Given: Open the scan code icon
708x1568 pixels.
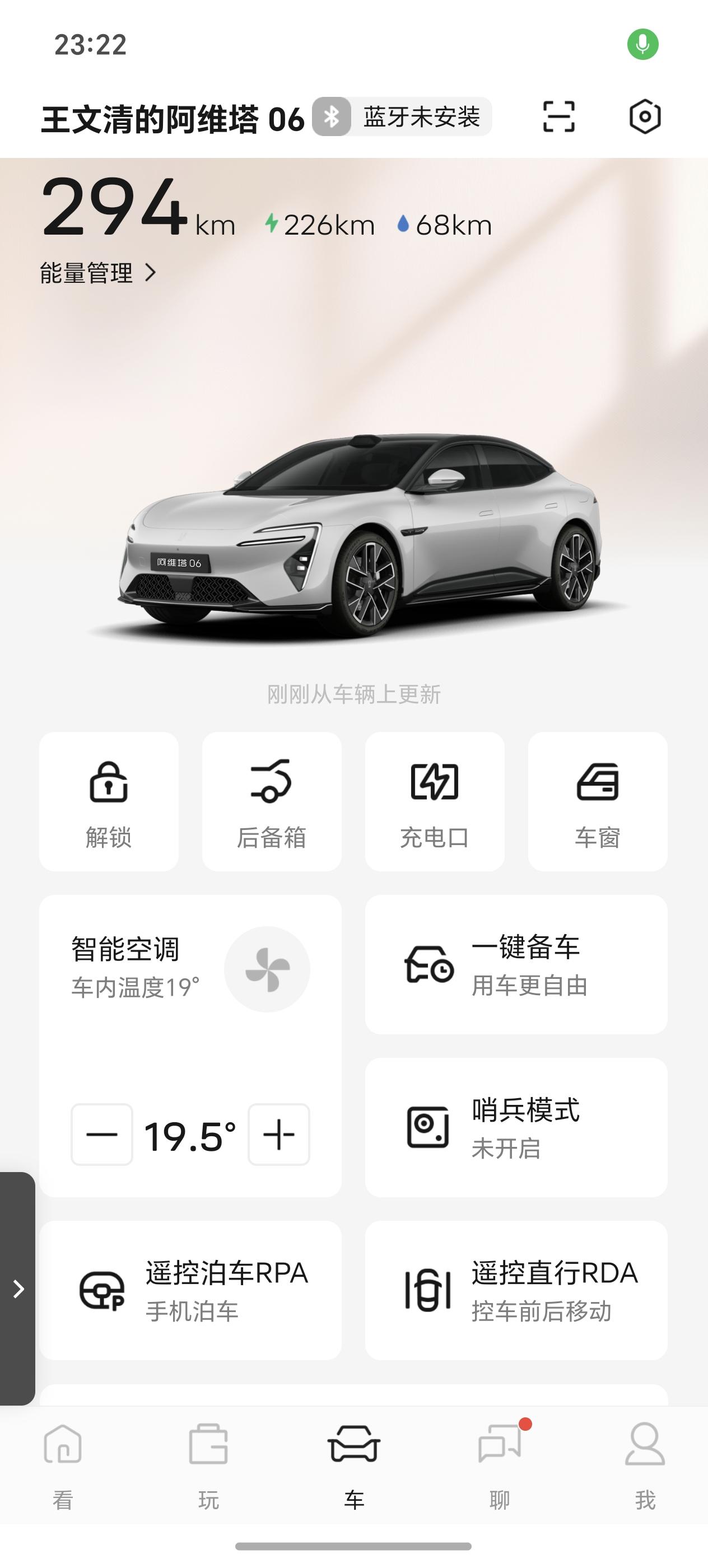Looking at the screenshot, I should coord(558,116).
